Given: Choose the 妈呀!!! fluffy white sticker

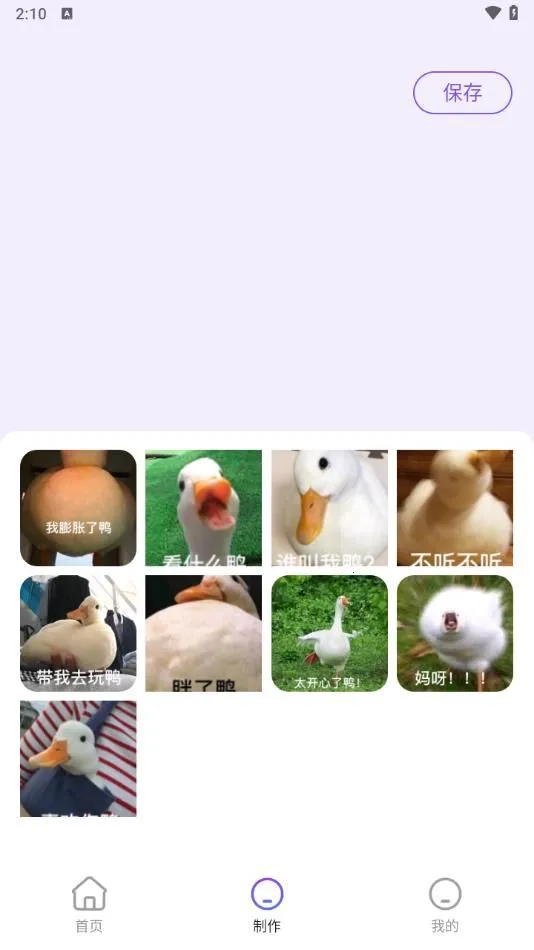Looking at the screenshot, I should tap(455, 633).
